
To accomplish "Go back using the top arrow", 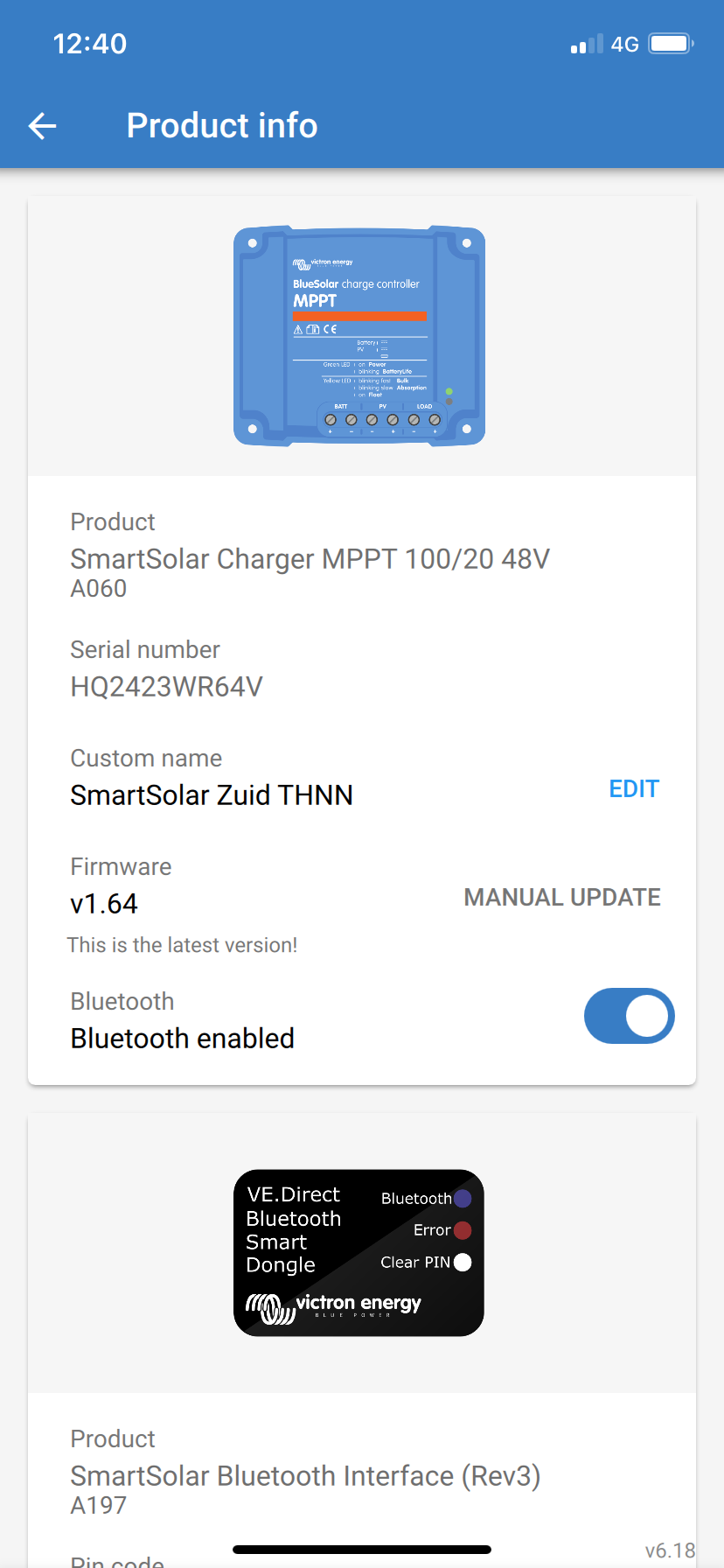I will [x=42, y=126].
